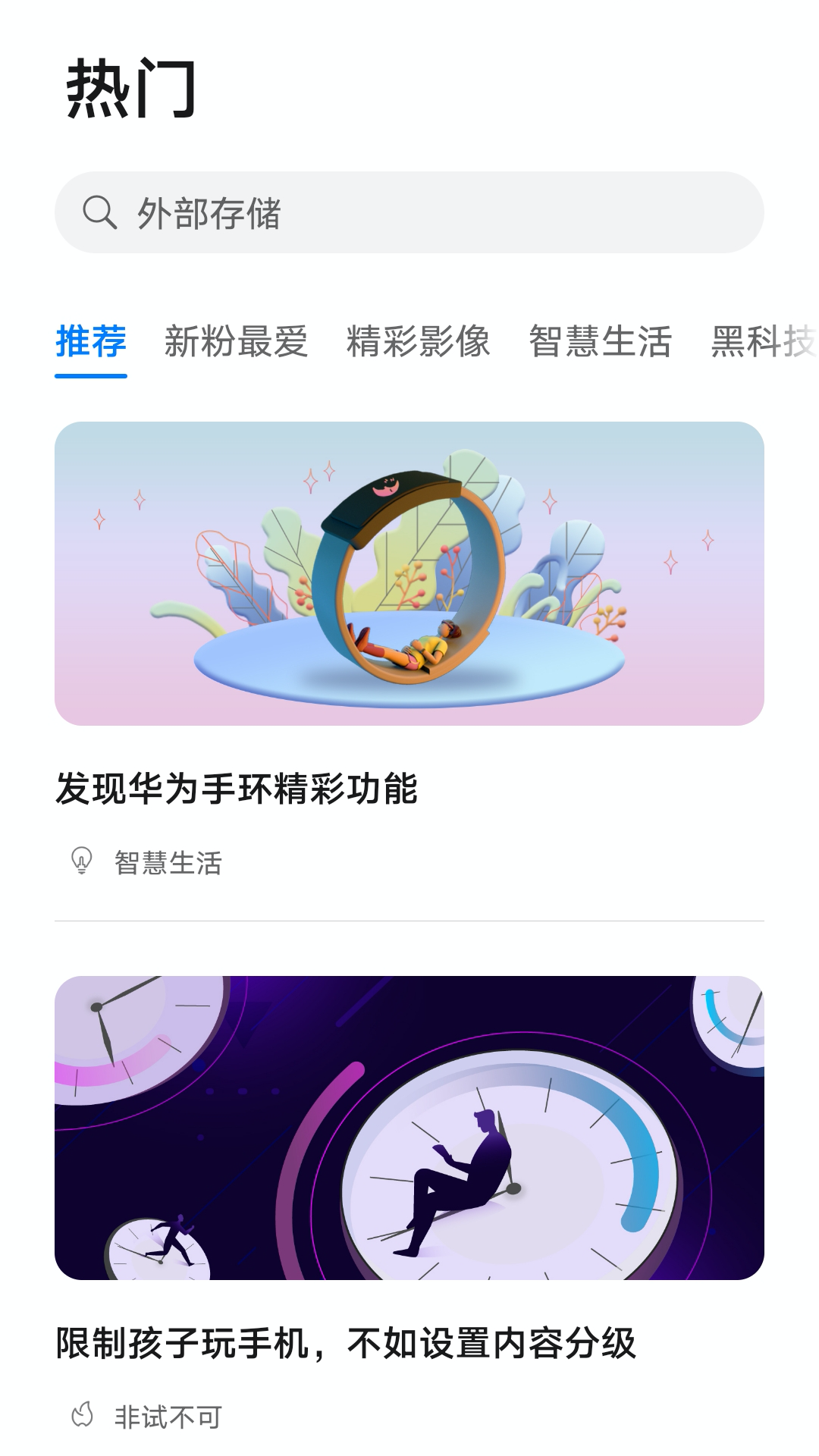Click the magnifier search icon
The image size is (819, 1456).
tap(101, 213)
